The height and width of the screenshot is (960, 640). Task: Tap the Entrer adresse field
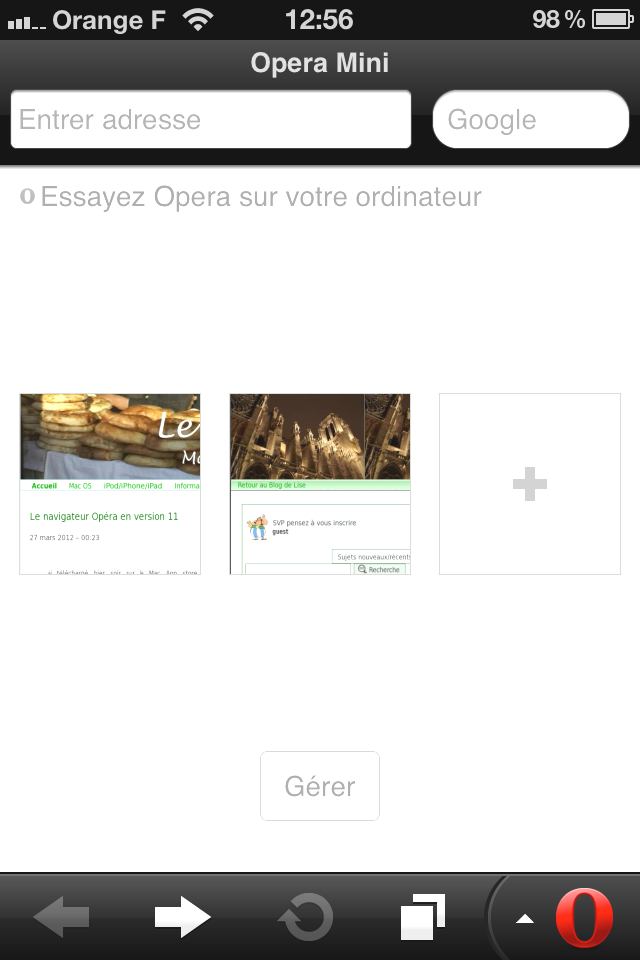pos(210,120)
